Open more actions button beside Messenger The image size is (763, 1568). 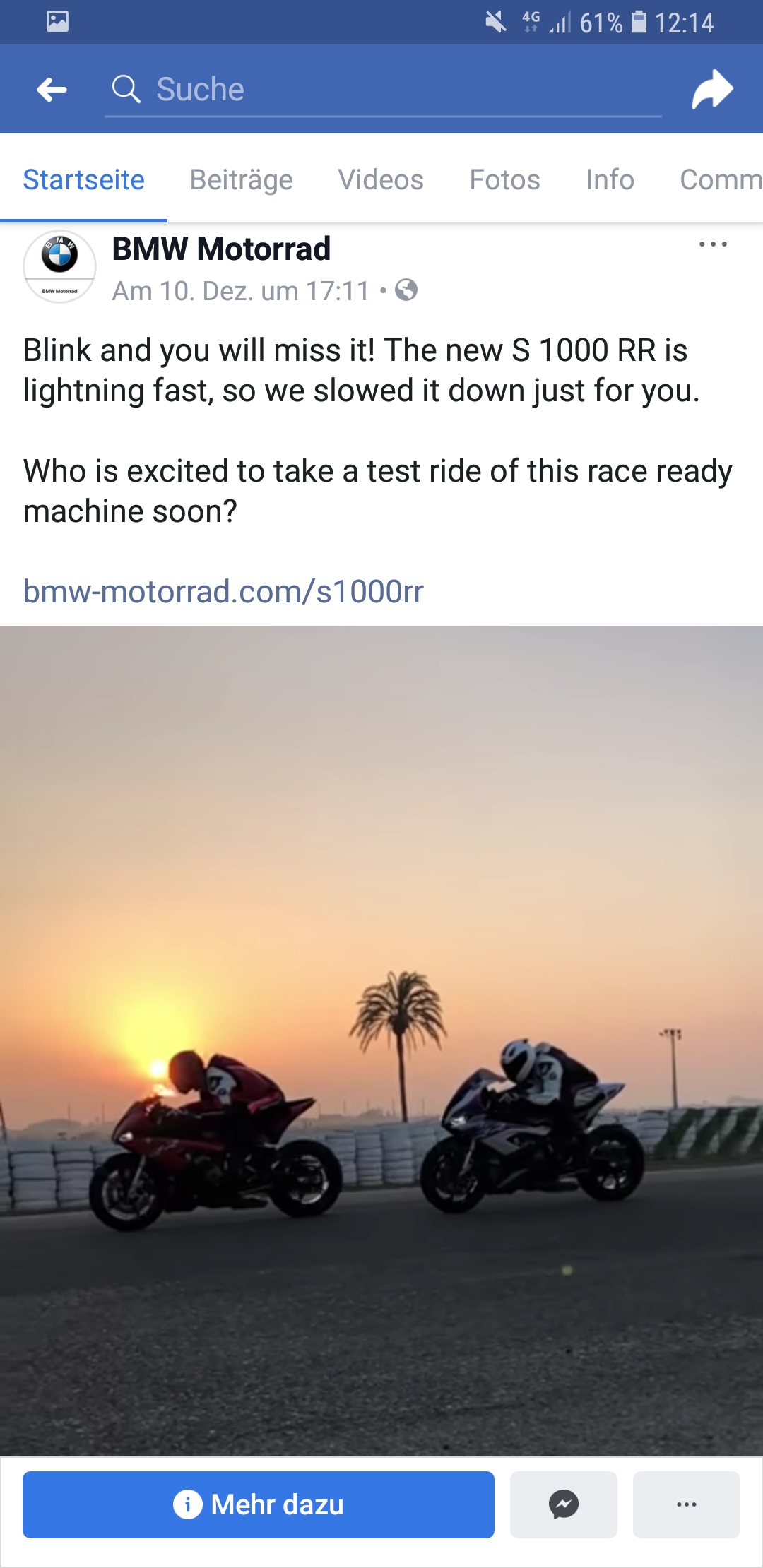(686, 1504)
